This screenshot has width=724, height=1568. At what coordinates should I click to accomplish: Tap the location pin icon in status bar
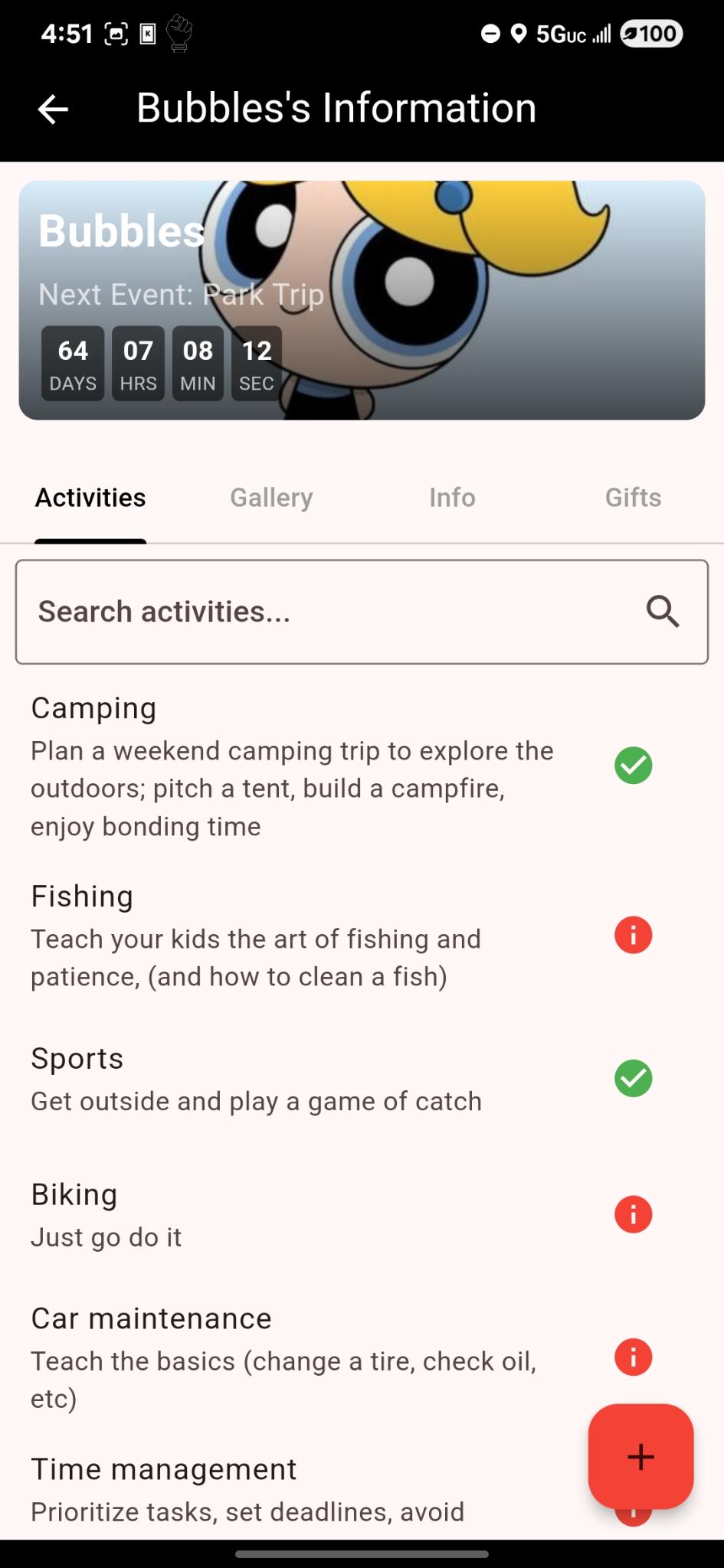(518, 34)
